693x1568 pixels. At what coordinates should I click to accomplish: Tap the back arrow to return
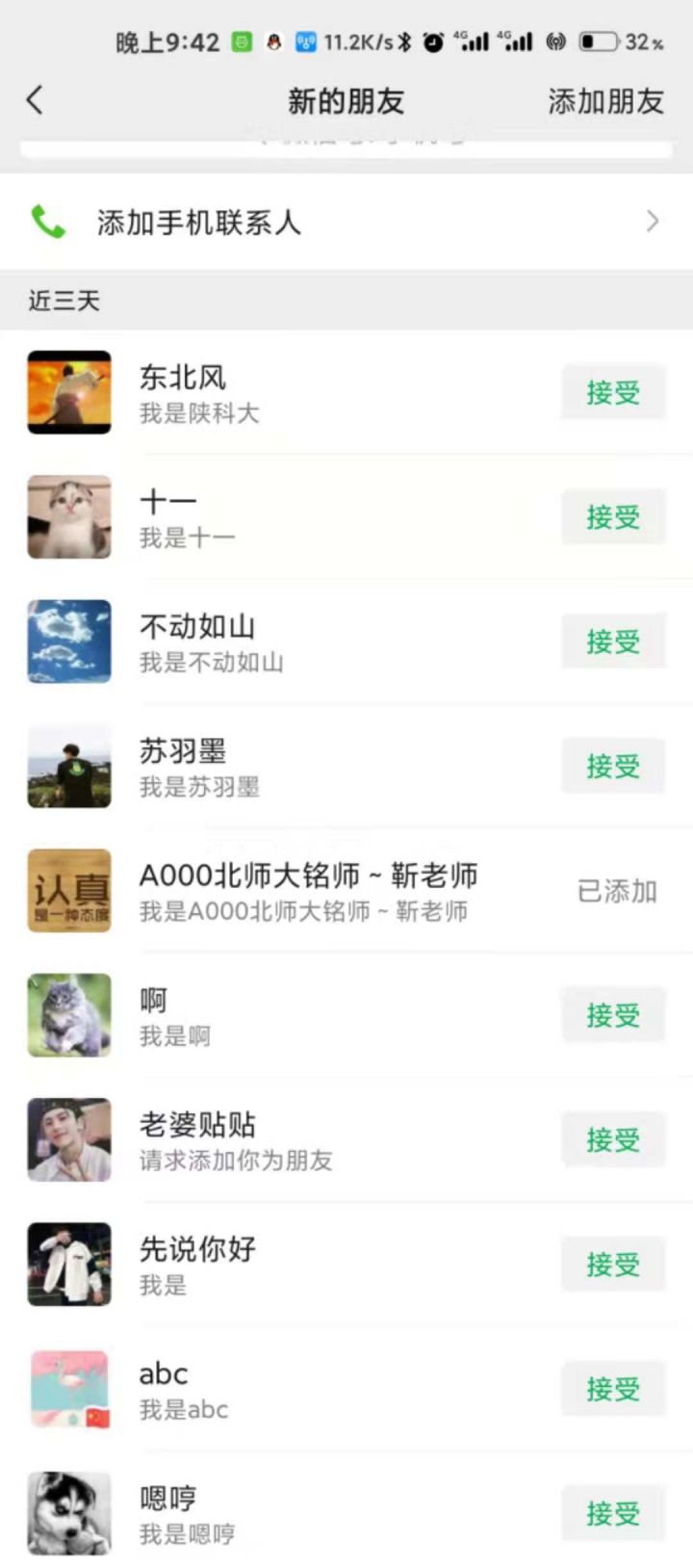(37, 100)
